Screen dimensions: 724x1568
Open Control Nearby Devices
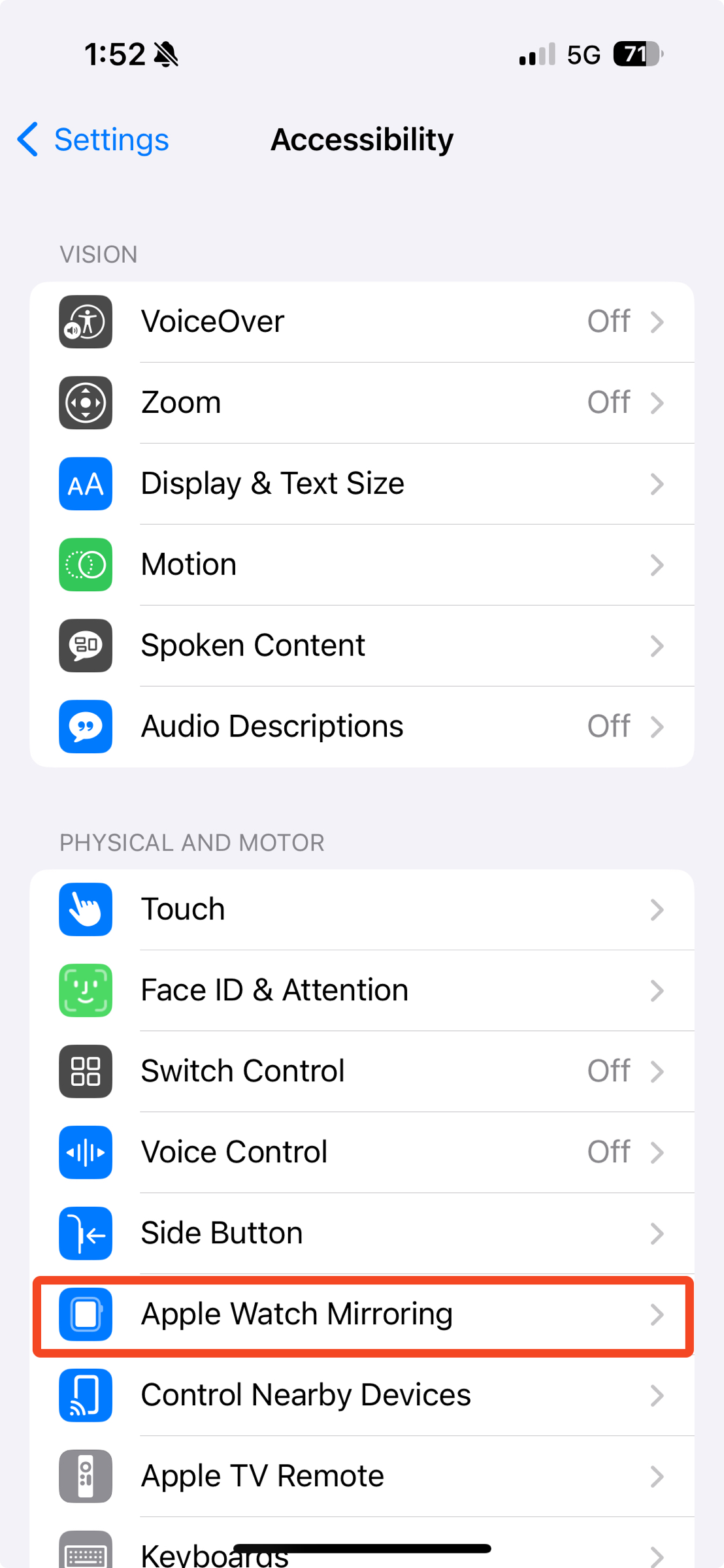tap(361, 1396)
